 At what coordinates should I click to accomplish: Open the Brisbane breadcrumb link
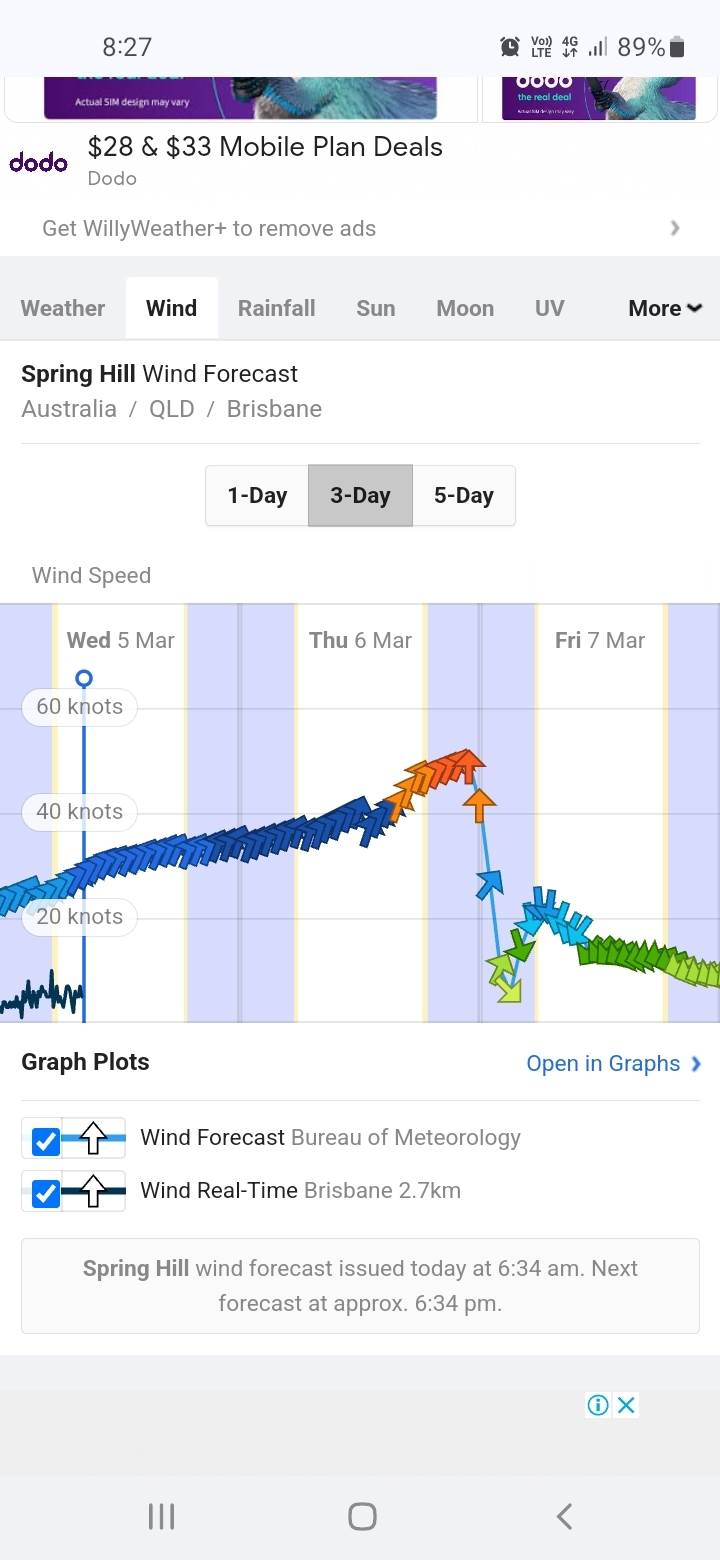point(274,409)
